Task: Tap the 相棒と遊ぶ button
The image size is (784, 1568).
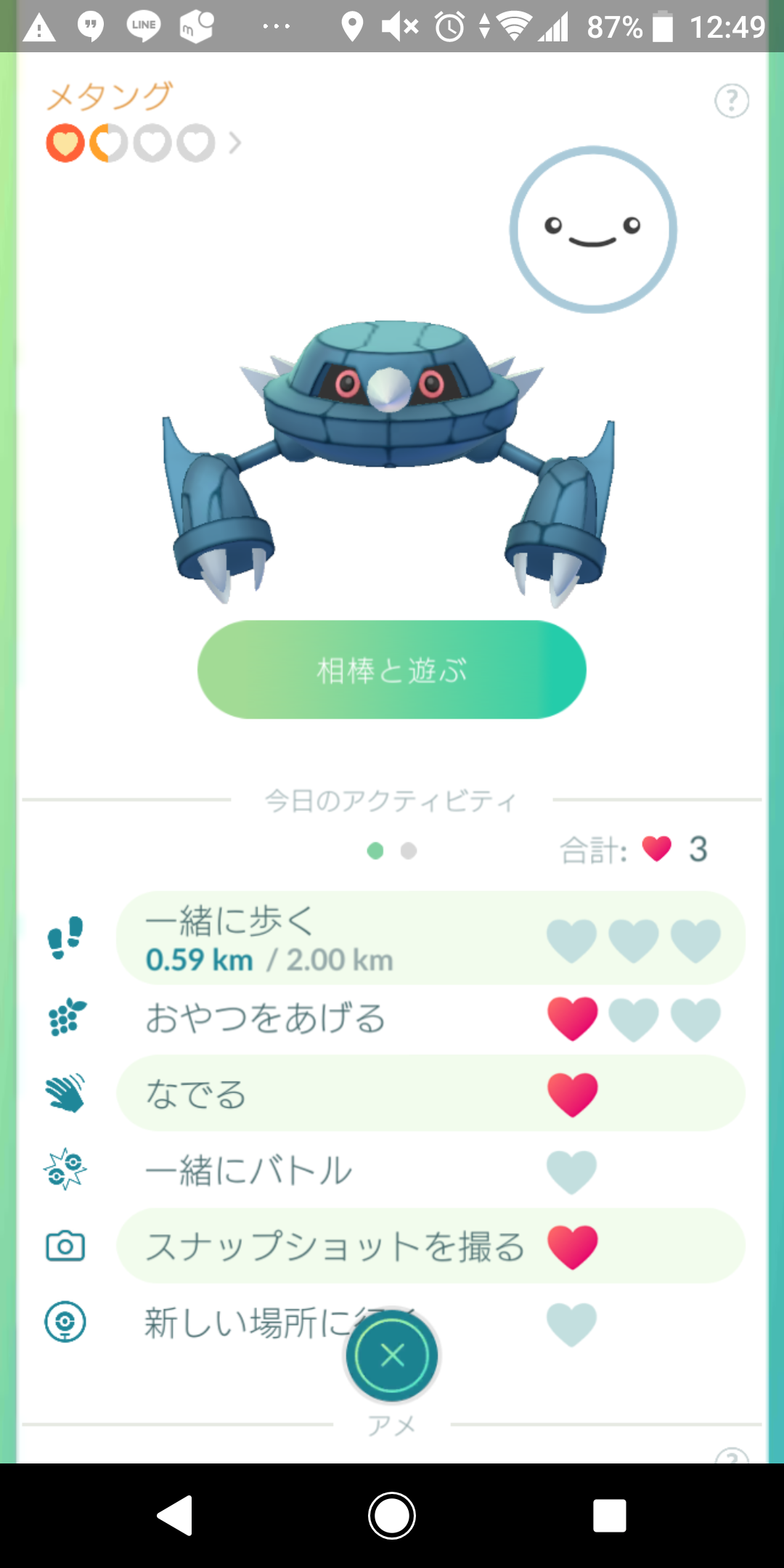Action: 392,669
